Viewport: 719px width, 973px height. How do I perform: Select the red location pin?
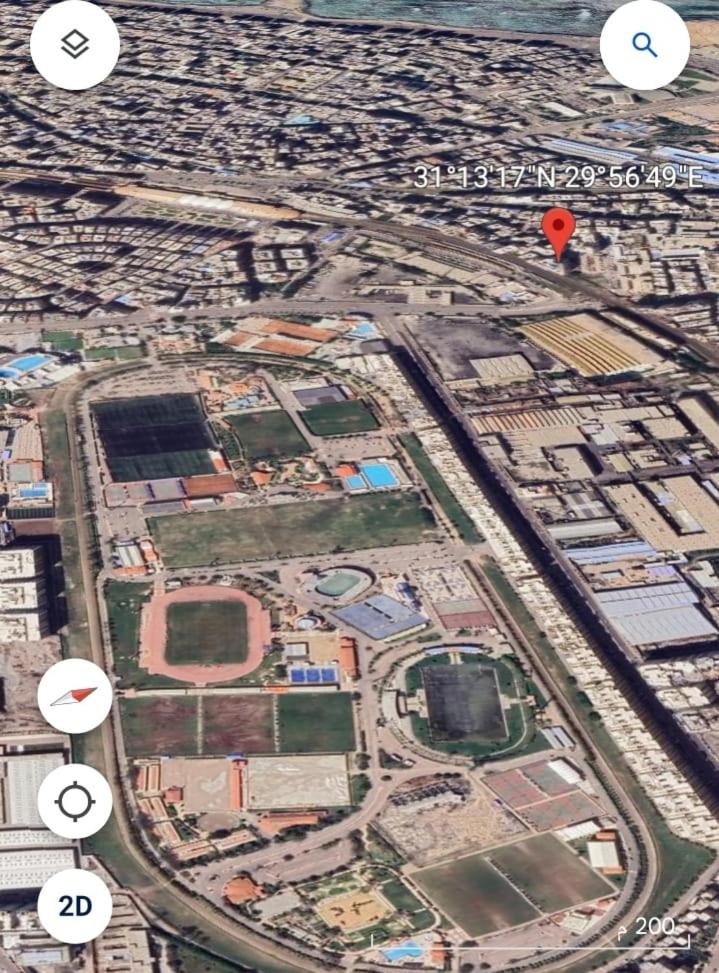tap(558, 231)
